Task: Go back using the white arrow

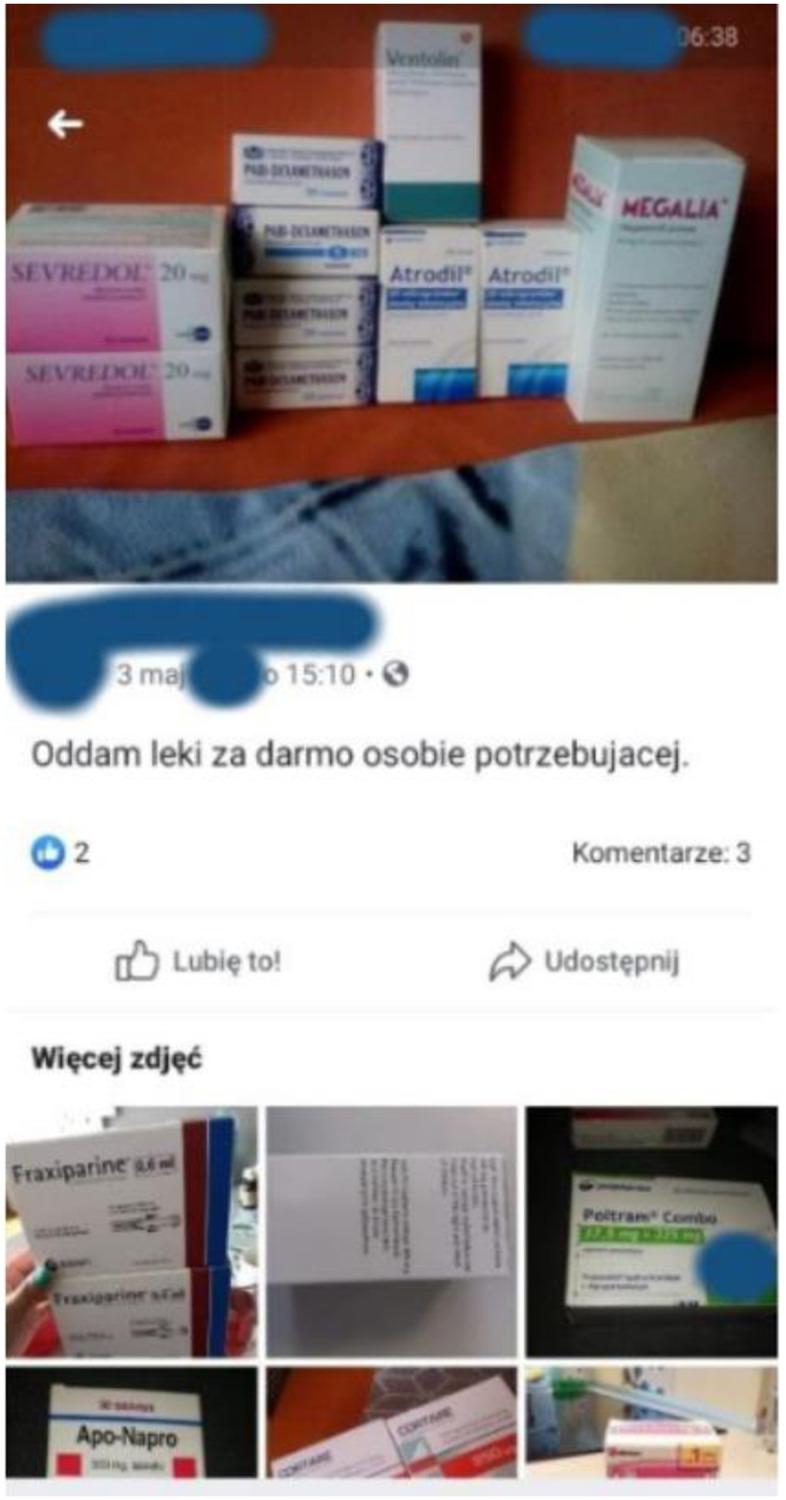Action: click(x=66, y=124)
